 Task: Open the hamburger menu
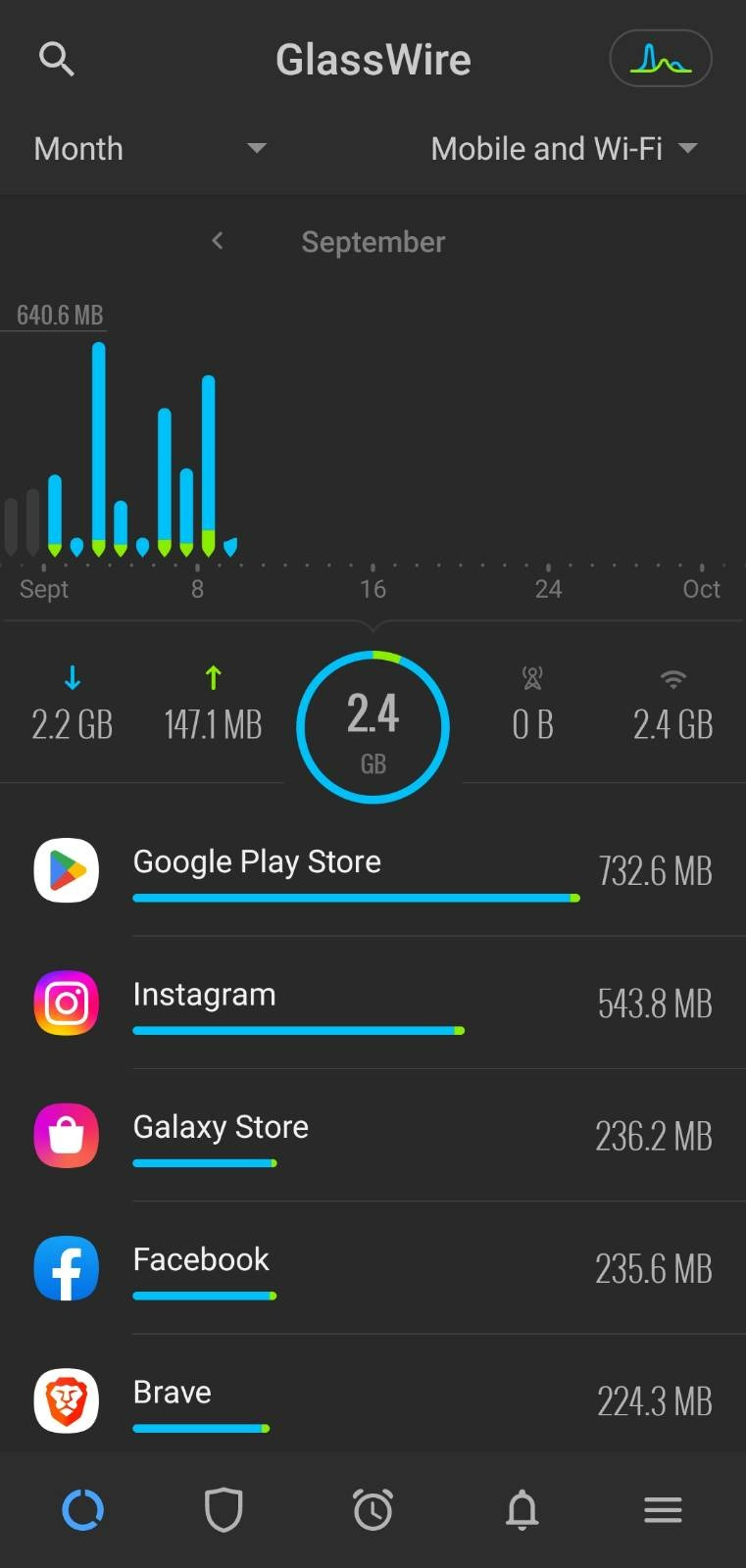[x=662, y=1509]
